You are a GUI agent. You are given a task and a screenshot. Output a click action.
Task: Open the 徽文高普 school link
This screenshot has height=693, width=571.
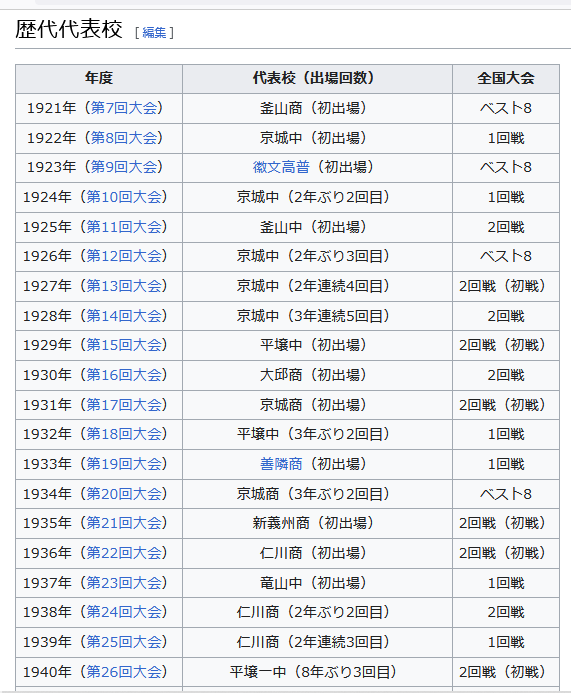click(x=281, y=167)
